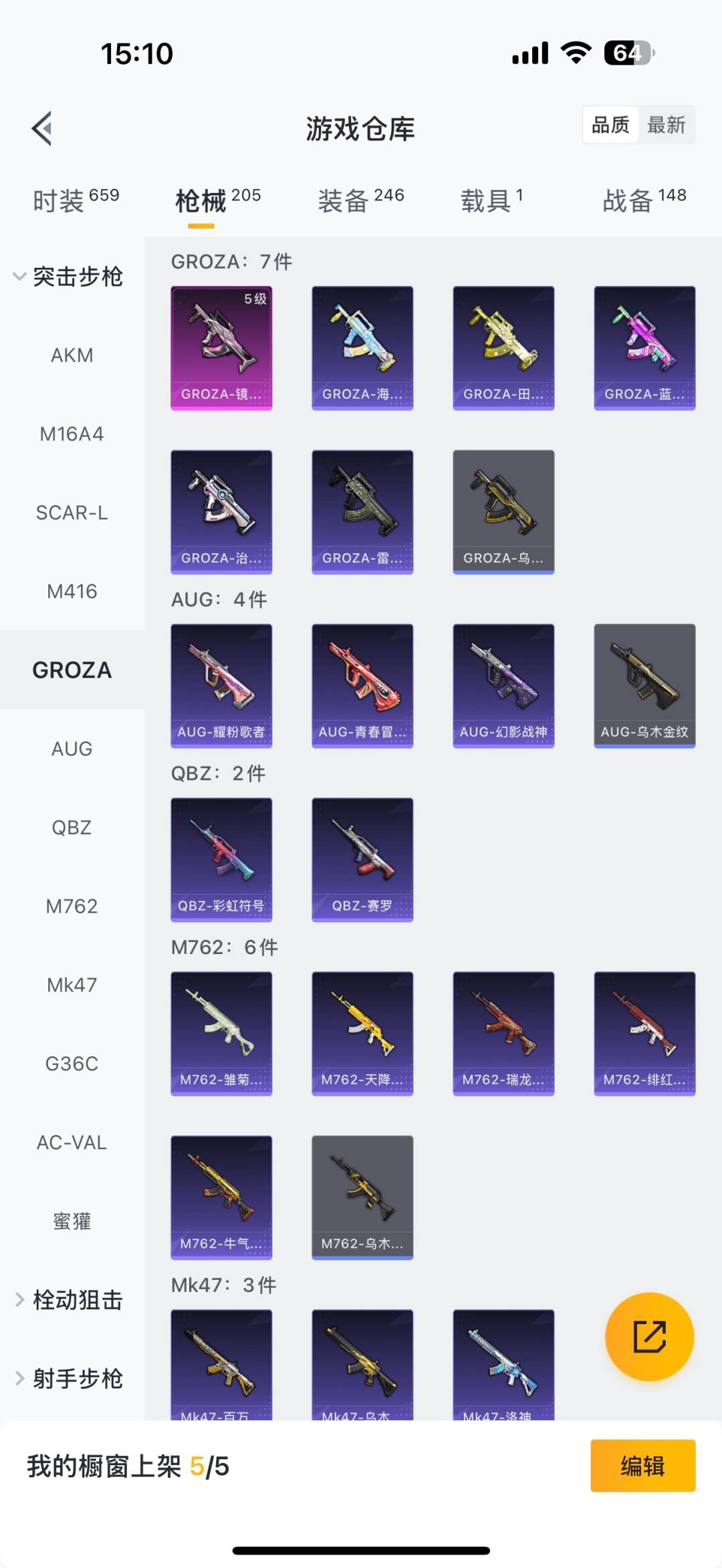722x1568 pixels.
Task: Go back from 游戏仓库 page
Action: click(x=42, y=128)
